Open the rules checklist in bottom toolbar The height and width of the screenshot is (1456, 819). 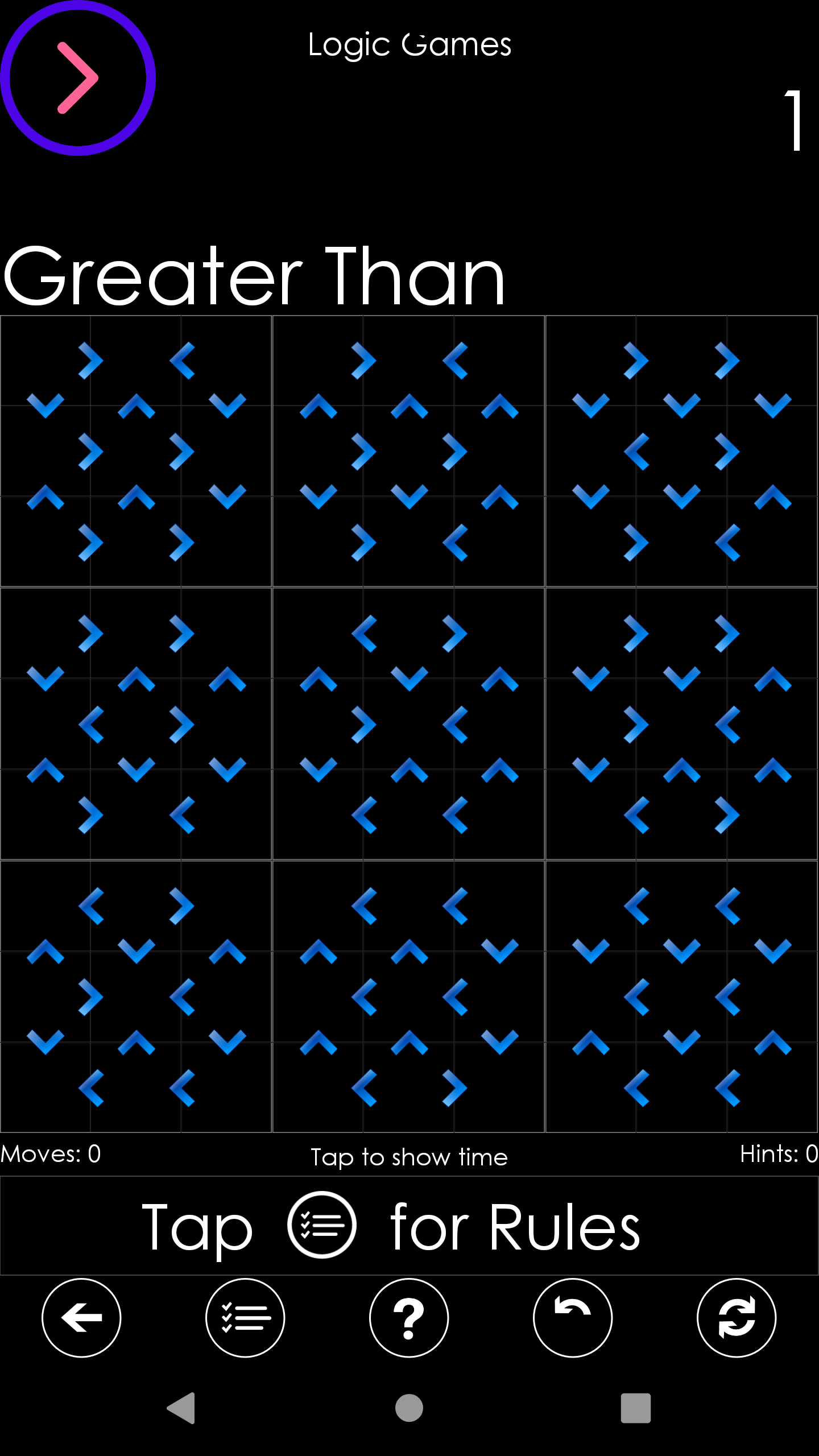[x=245, y=1318]
